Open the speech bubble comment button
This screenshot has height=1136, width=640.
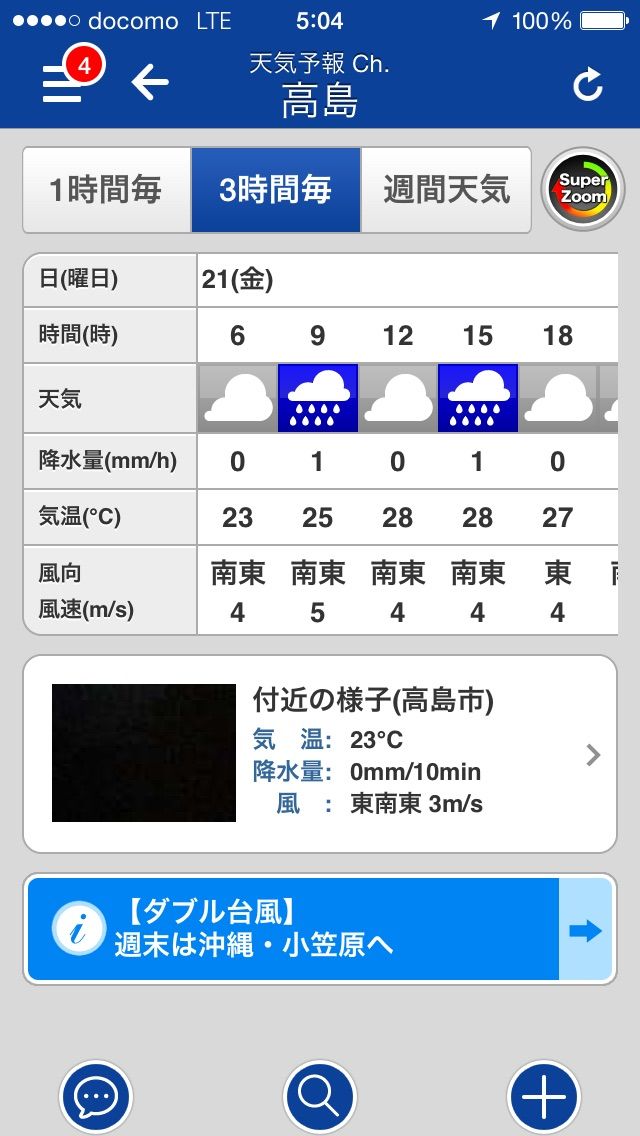click(96, 1098)
